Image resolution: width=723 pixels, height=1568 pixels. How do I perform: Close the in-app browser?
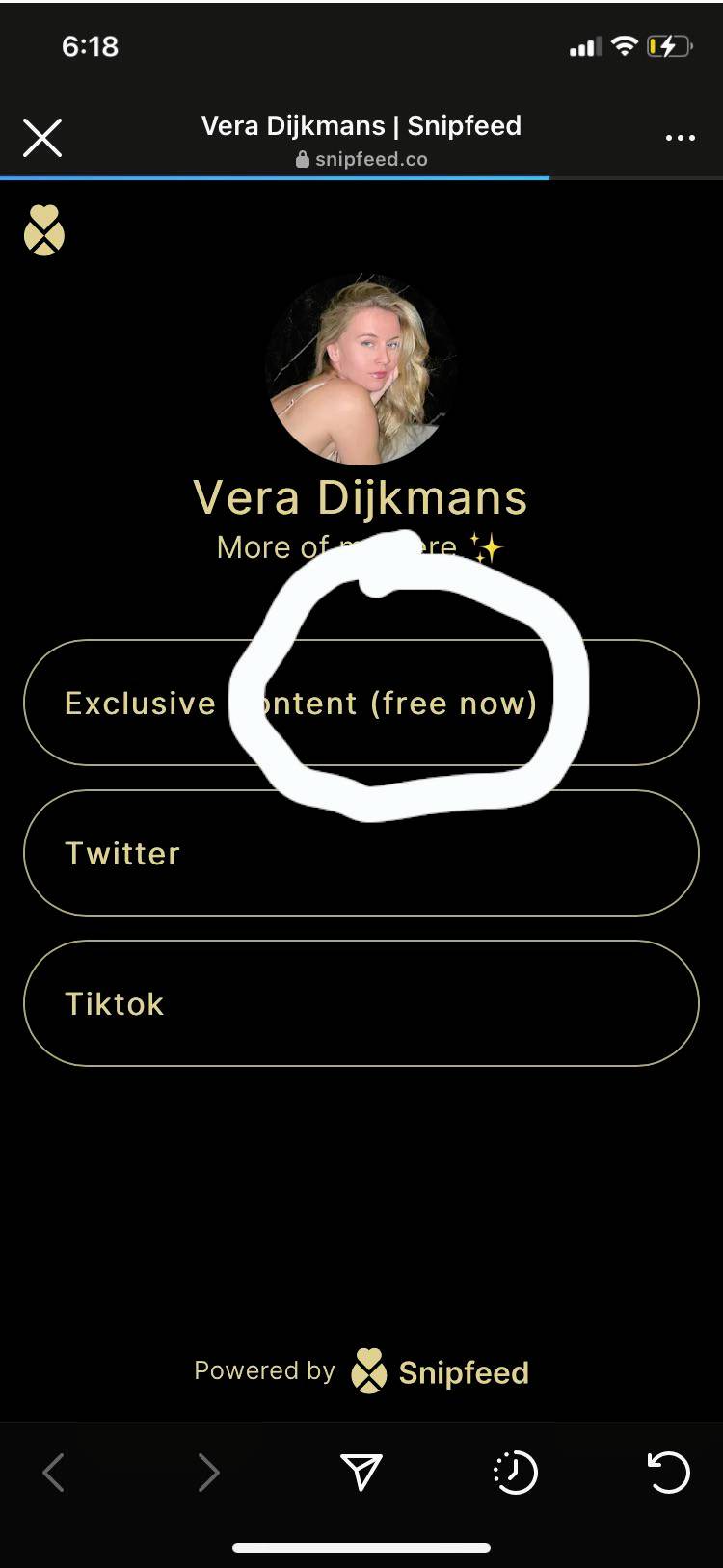[x=42, y=138]
